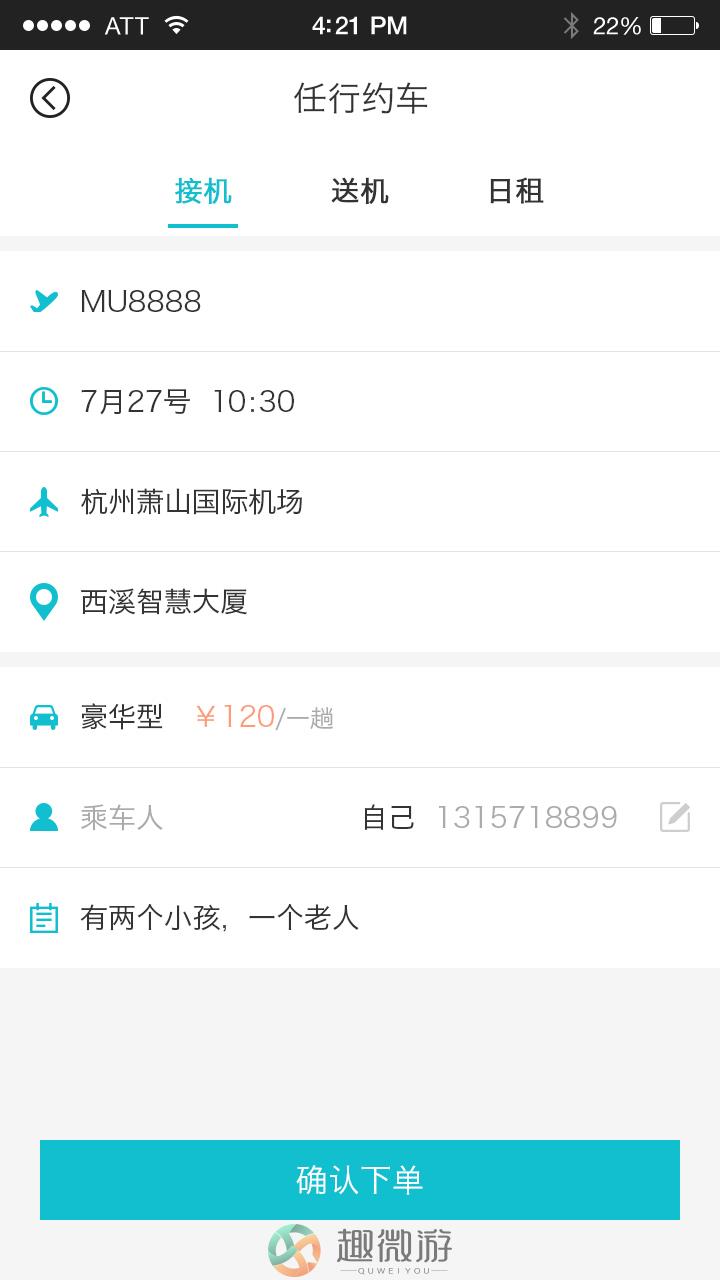Screen dimensions: 720x1280
Task: Open the airport row 杭州萧山国际机场
Action: click(x=360, y=501)
